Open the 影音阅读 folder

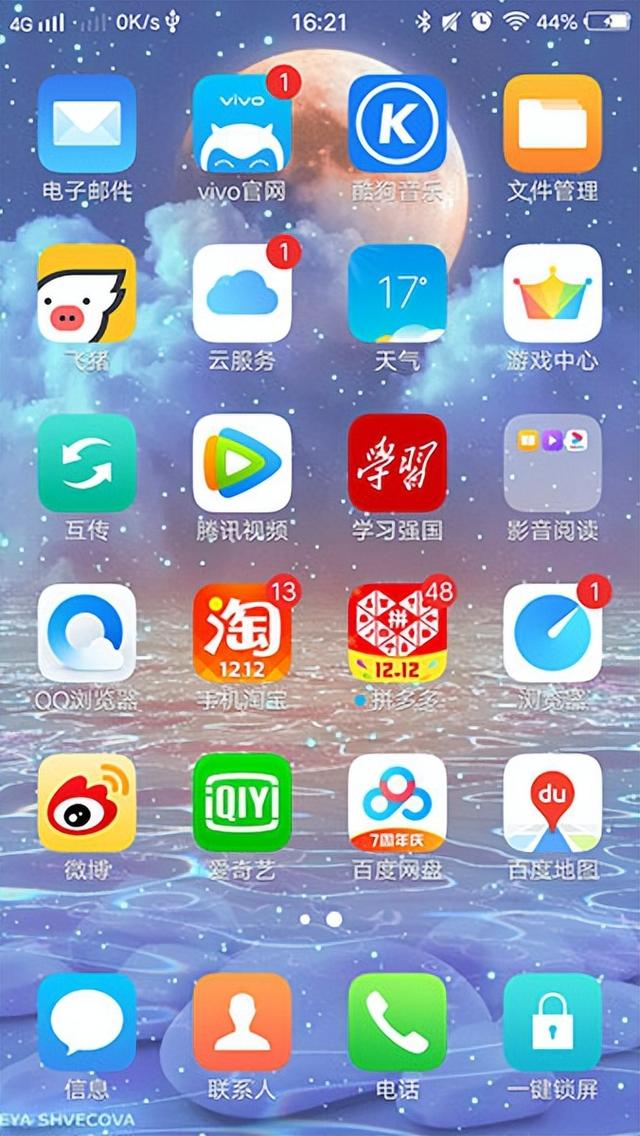[x=552, y=464]
